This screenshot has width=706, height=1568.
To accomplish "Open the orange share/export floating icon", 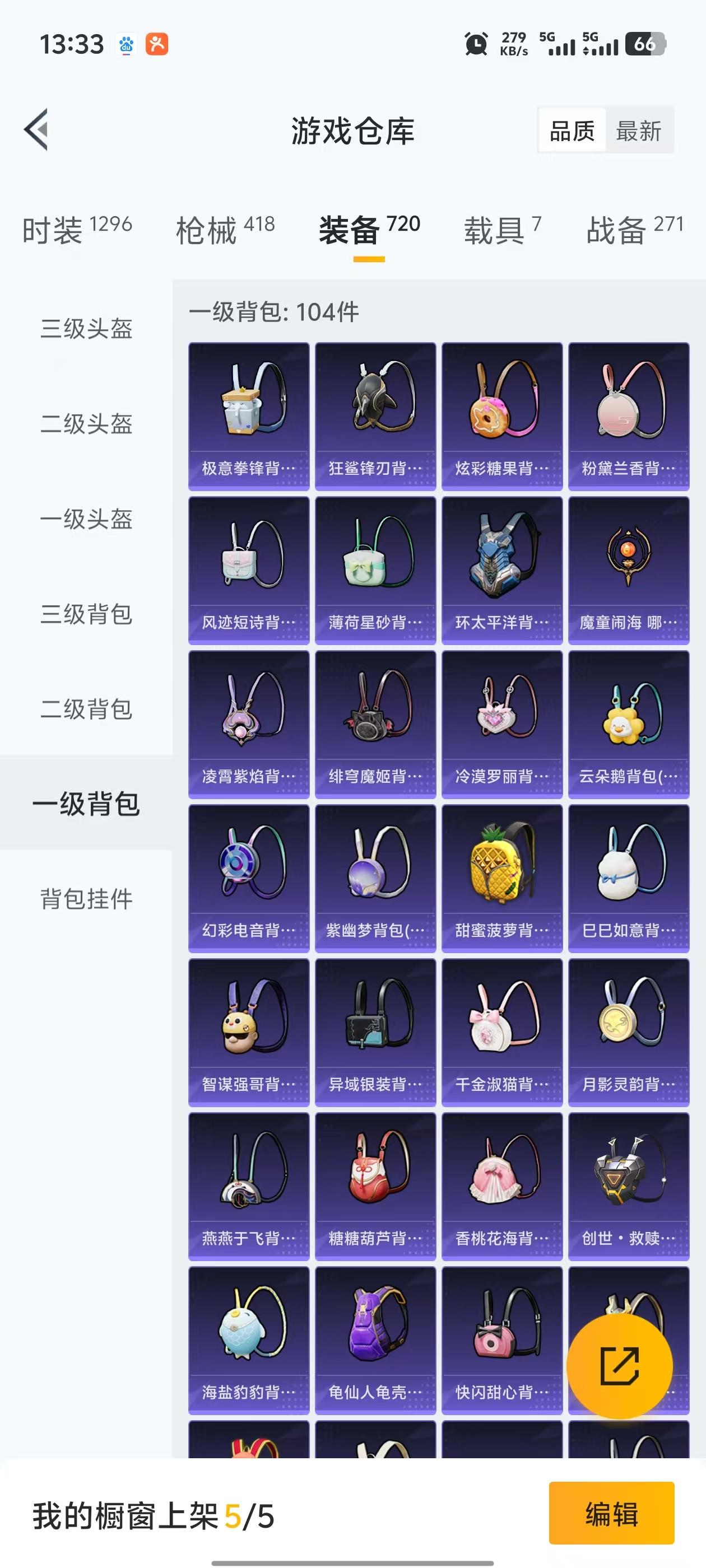I will pos(620,1365).
